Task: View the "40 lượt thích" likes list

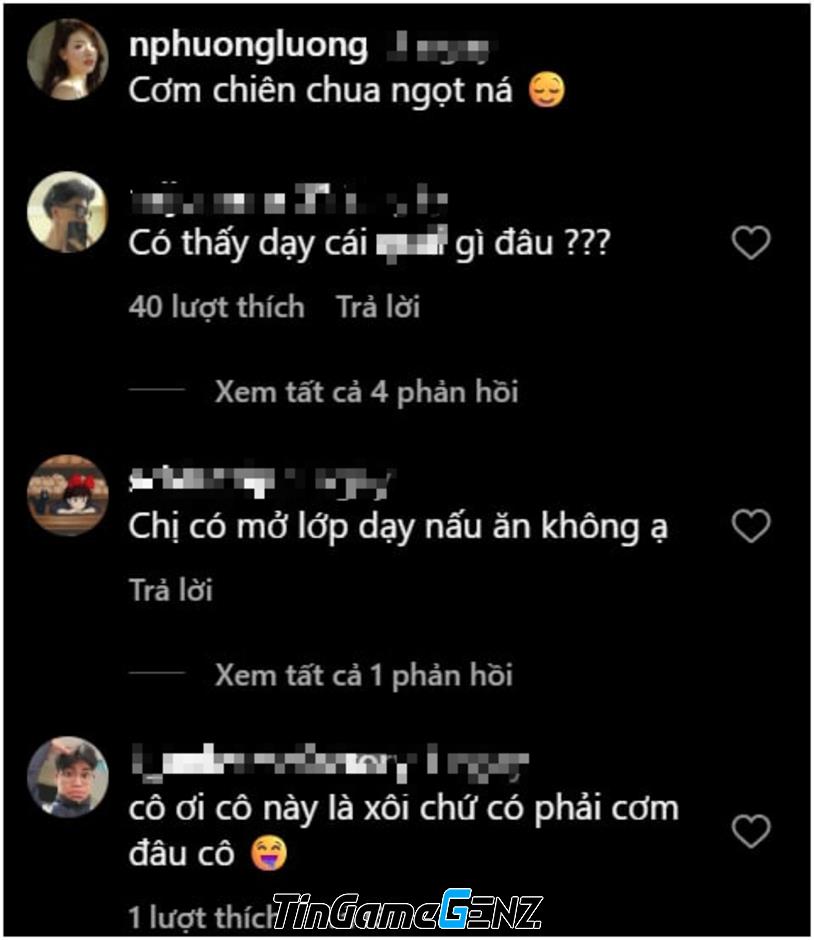Action: [216, 307]
